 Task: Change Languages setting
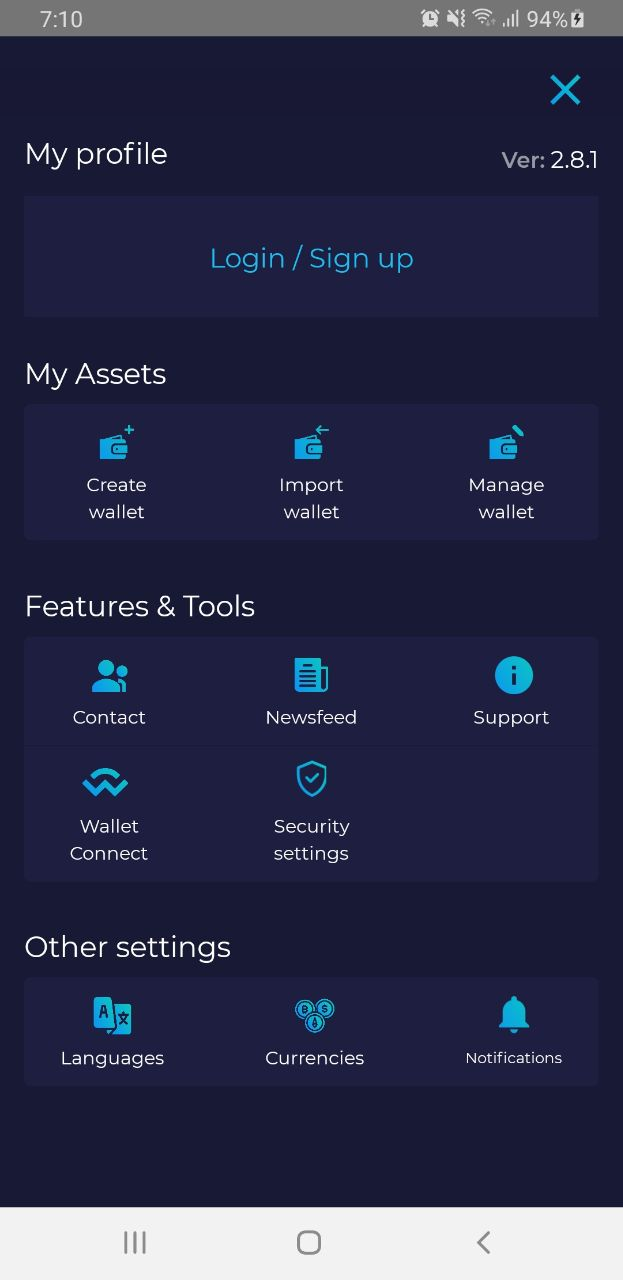[x=112, y=1032]
